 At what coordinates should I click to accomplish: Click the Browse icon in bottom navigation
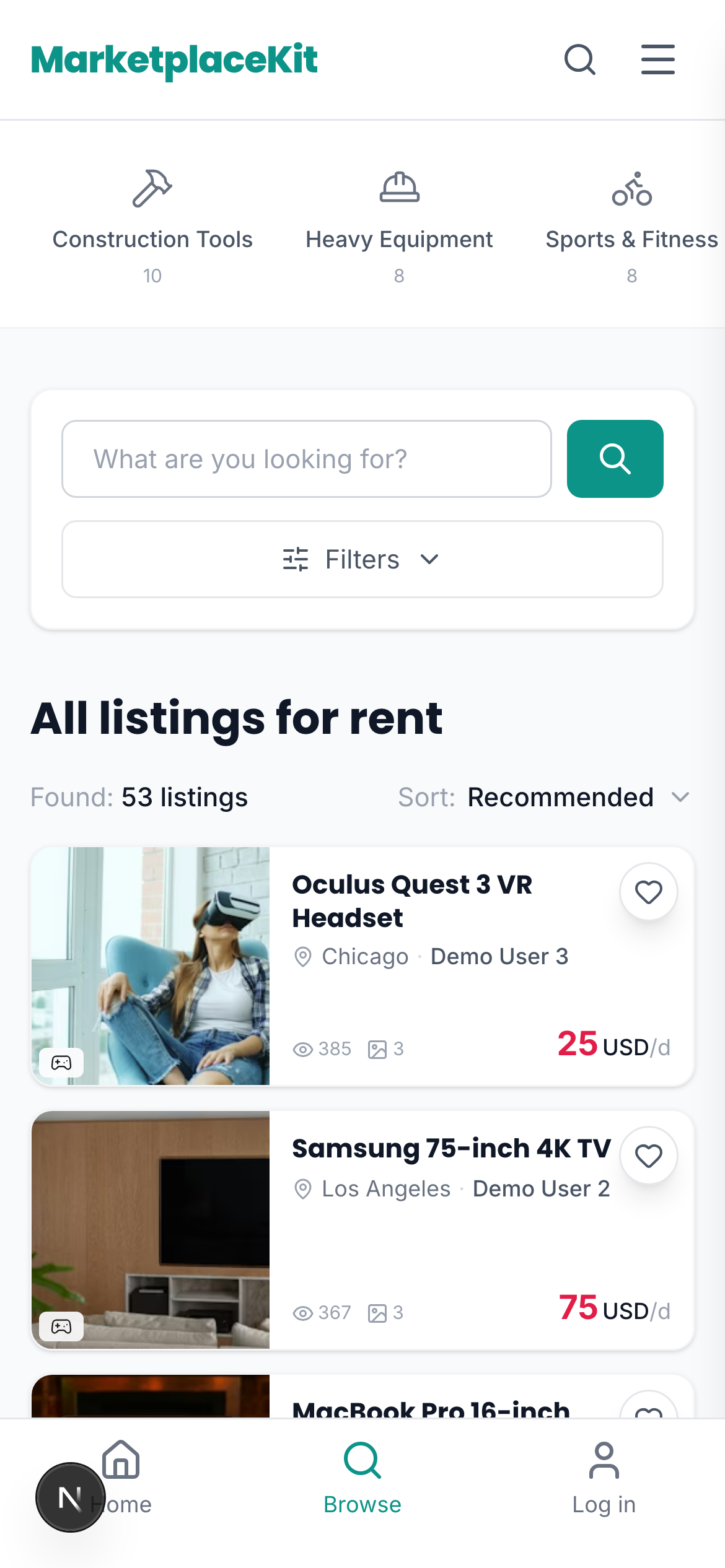tap(362, 1459)
